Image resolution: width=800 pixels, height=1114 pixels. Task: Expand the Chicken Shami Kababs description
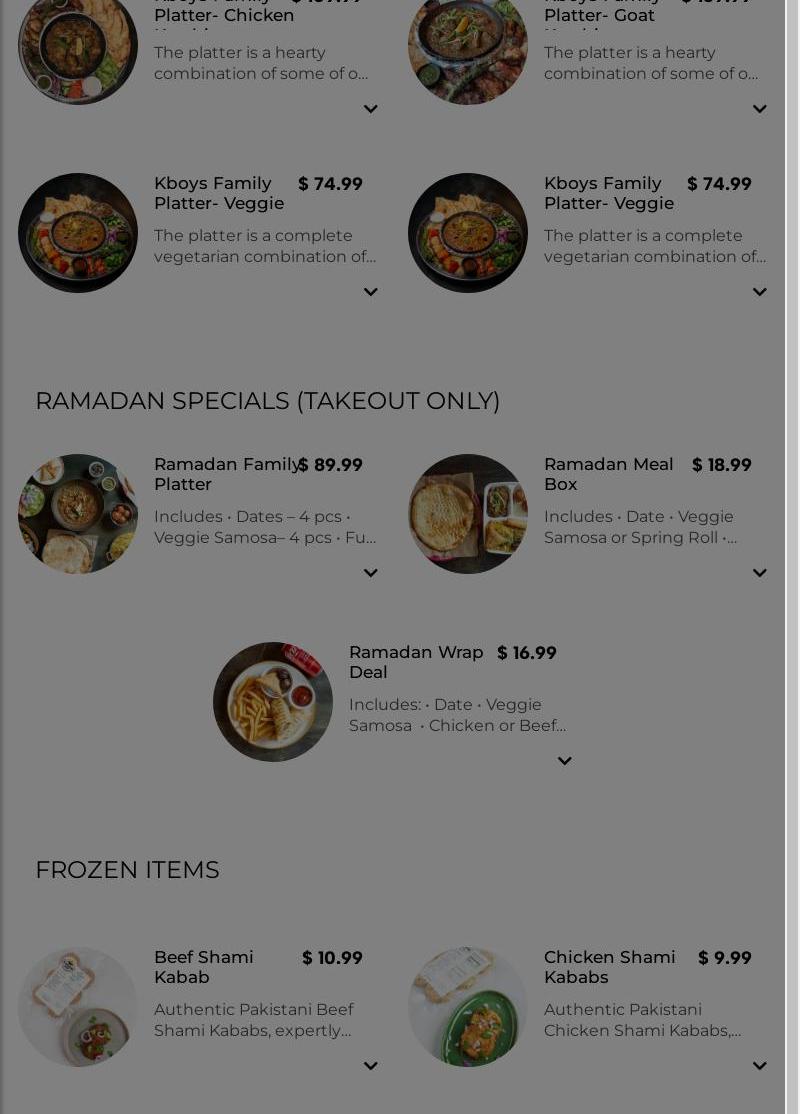click(760, 1066)
